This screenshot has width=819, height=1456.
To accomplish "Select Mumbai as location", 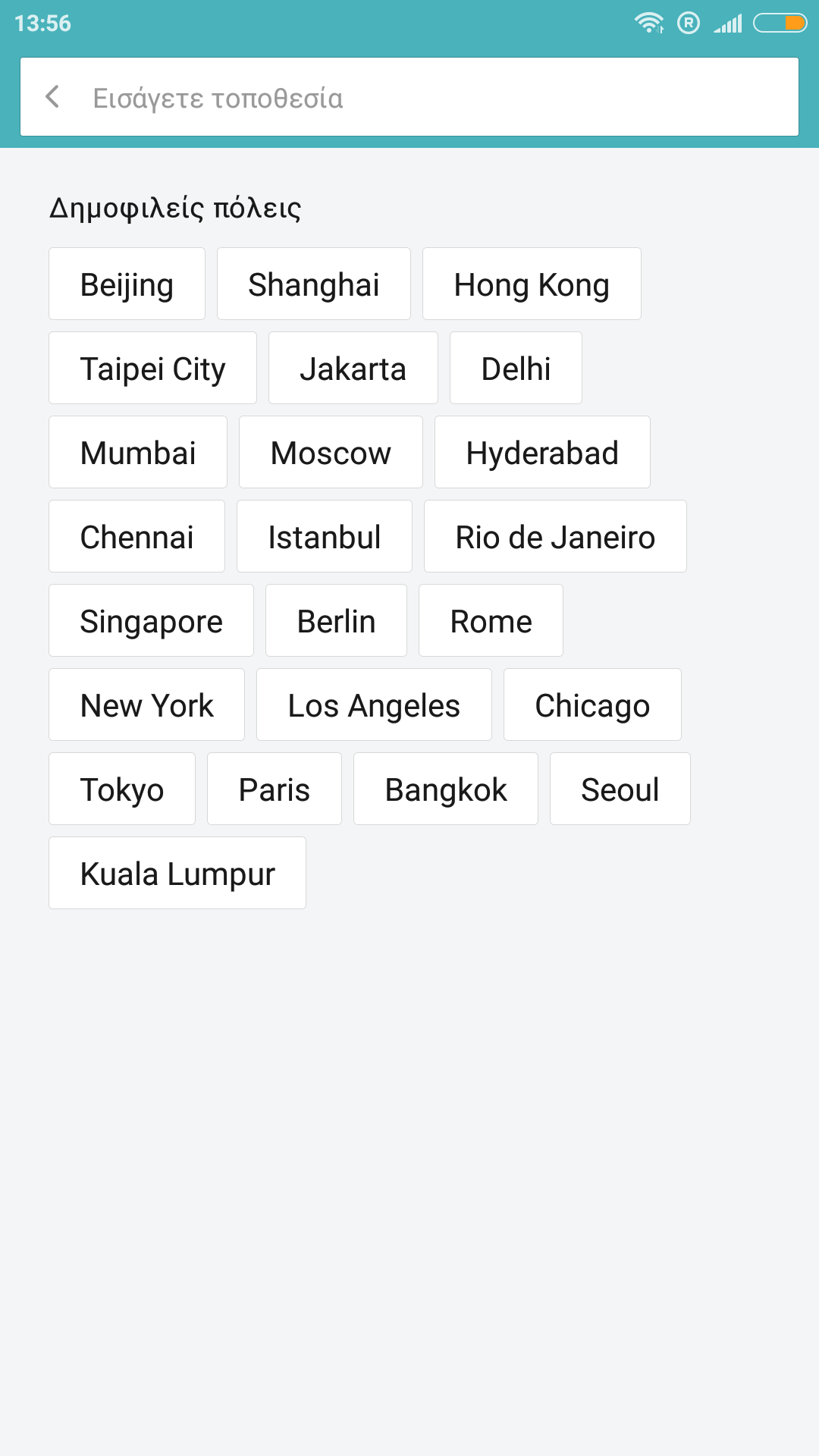I will [138, 452].
